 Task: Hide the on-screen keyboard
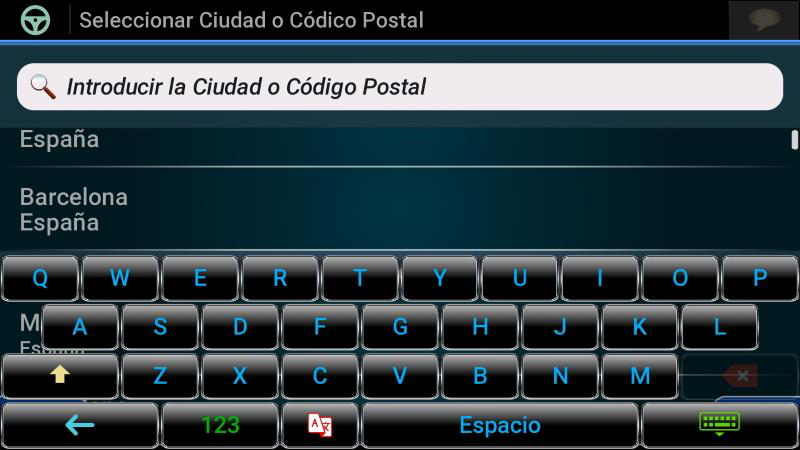pos(719,425)
